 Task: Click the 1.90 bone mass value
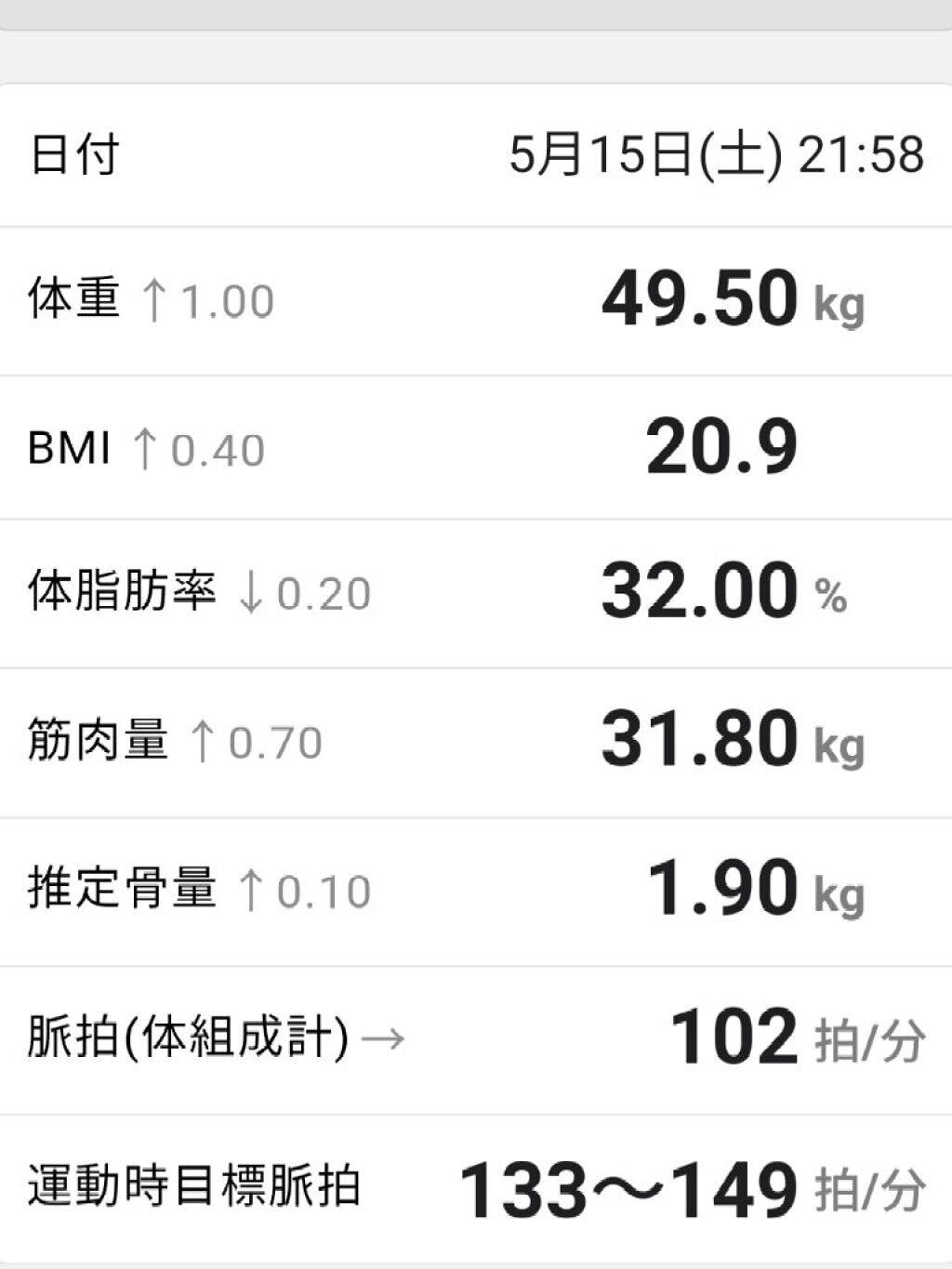[x=725, y=886]
